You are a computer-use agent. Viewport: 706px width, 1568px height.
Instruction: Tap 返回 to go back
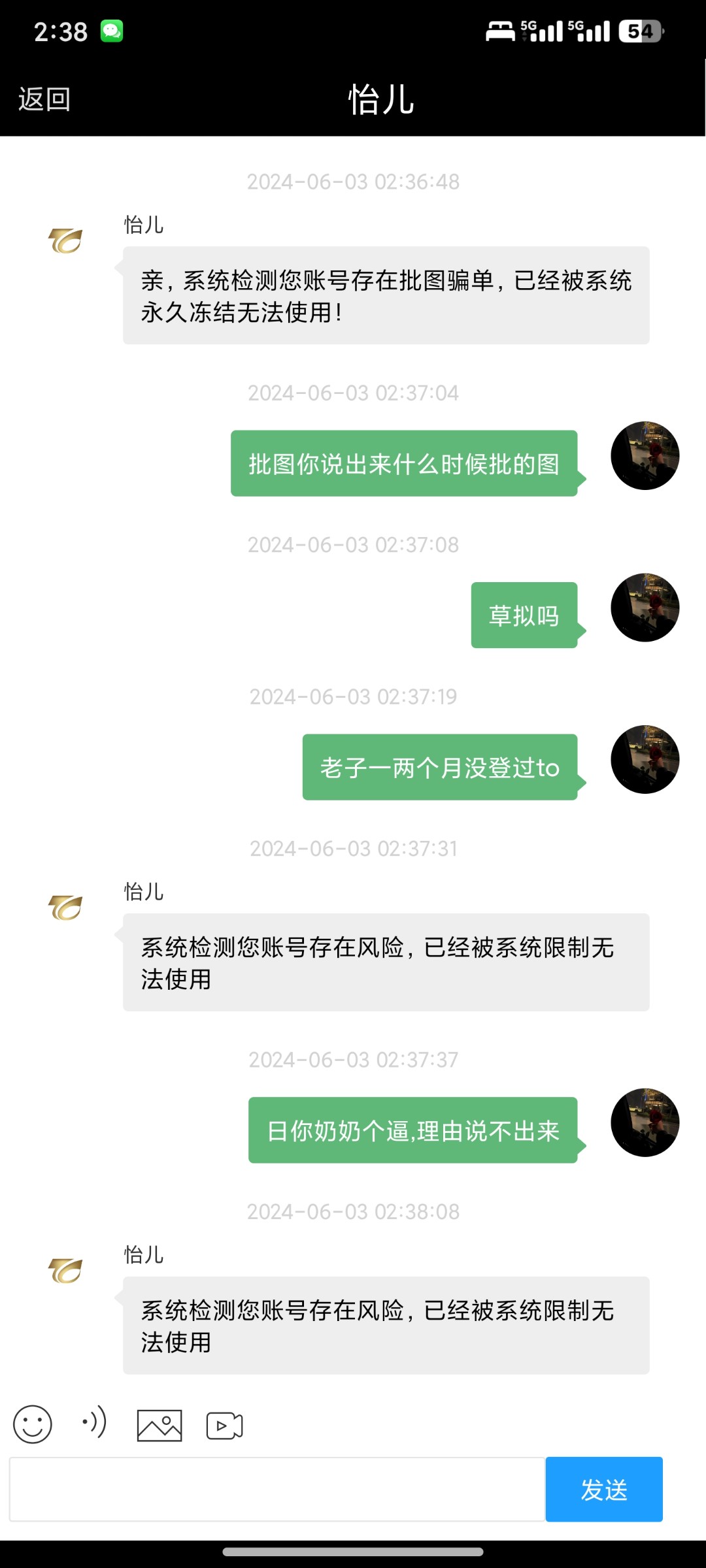pyautogui.click(x=44, y=99)
